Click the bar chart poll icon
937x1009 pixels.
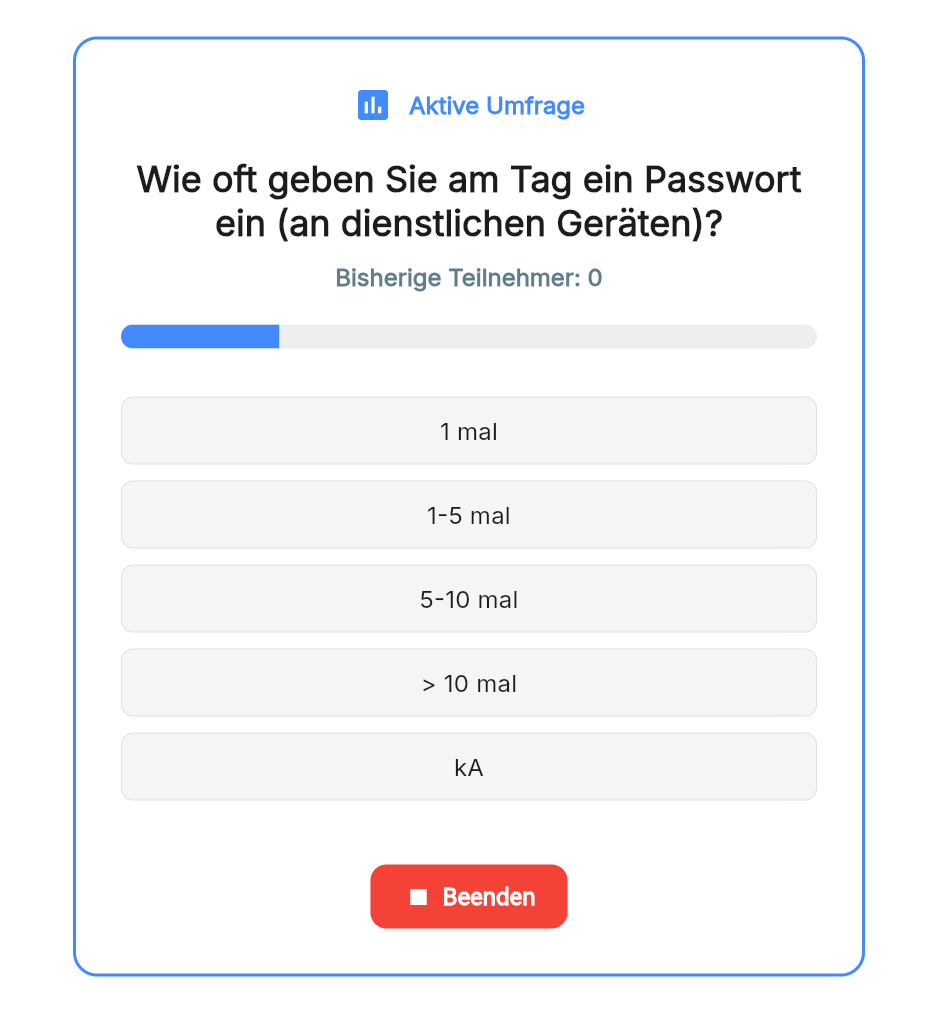click(372, 104)
